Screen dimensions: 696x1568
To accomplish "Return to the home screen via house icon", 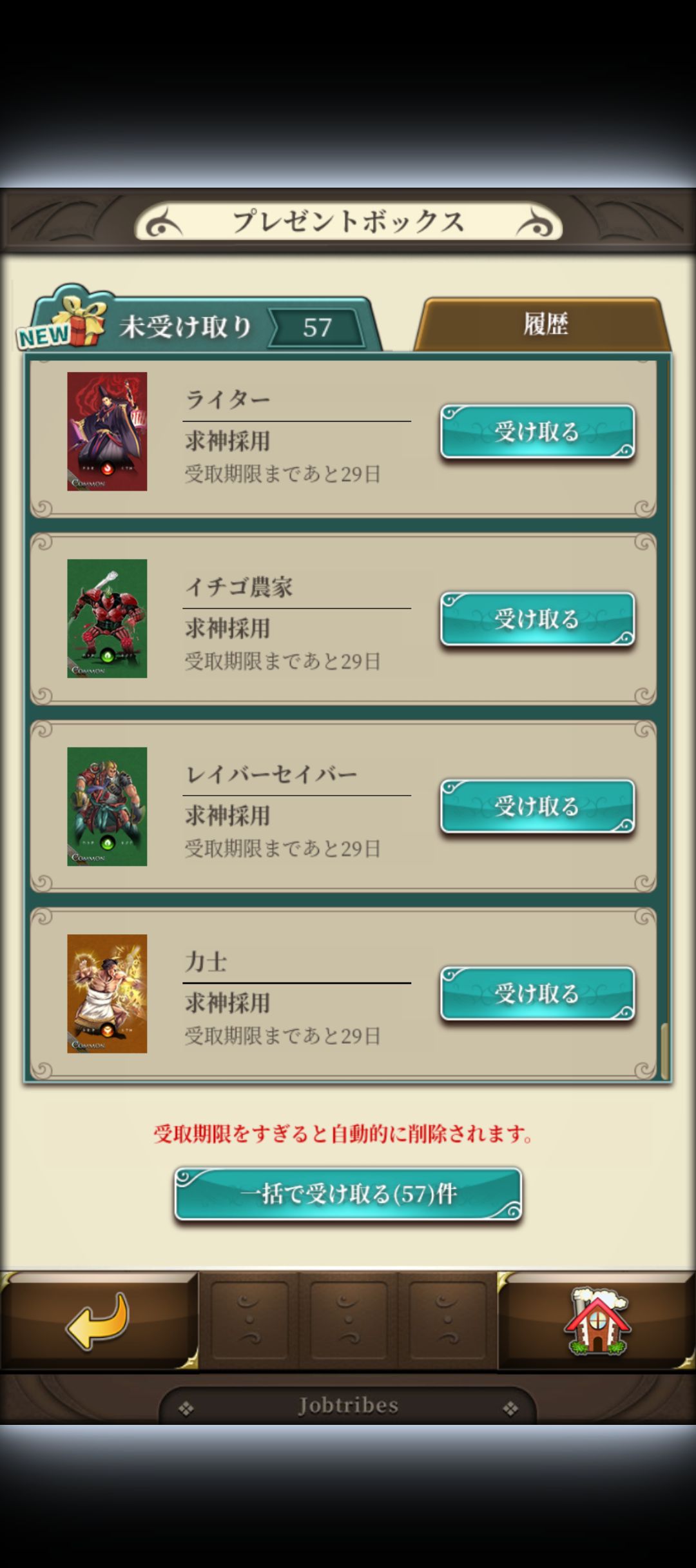I will click(x=597, y=1320).
